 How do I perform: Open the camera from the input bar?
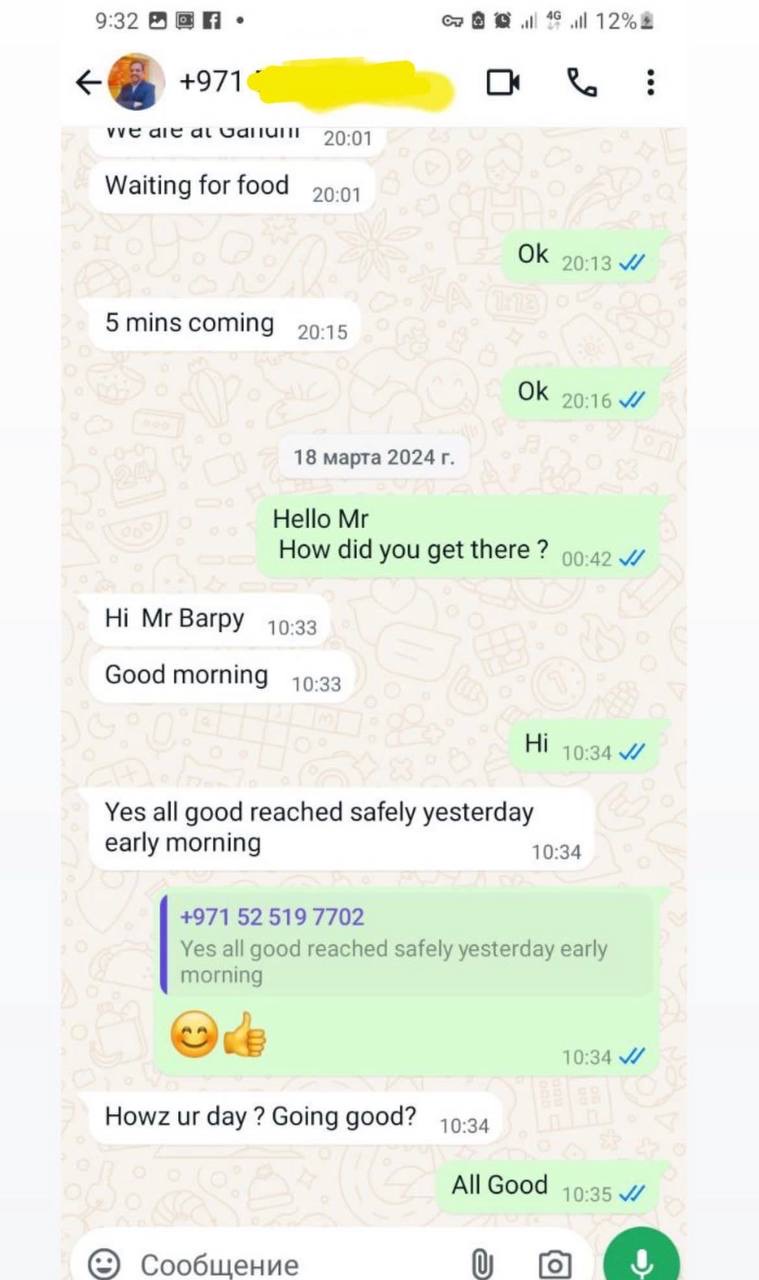coord(553,1264)
